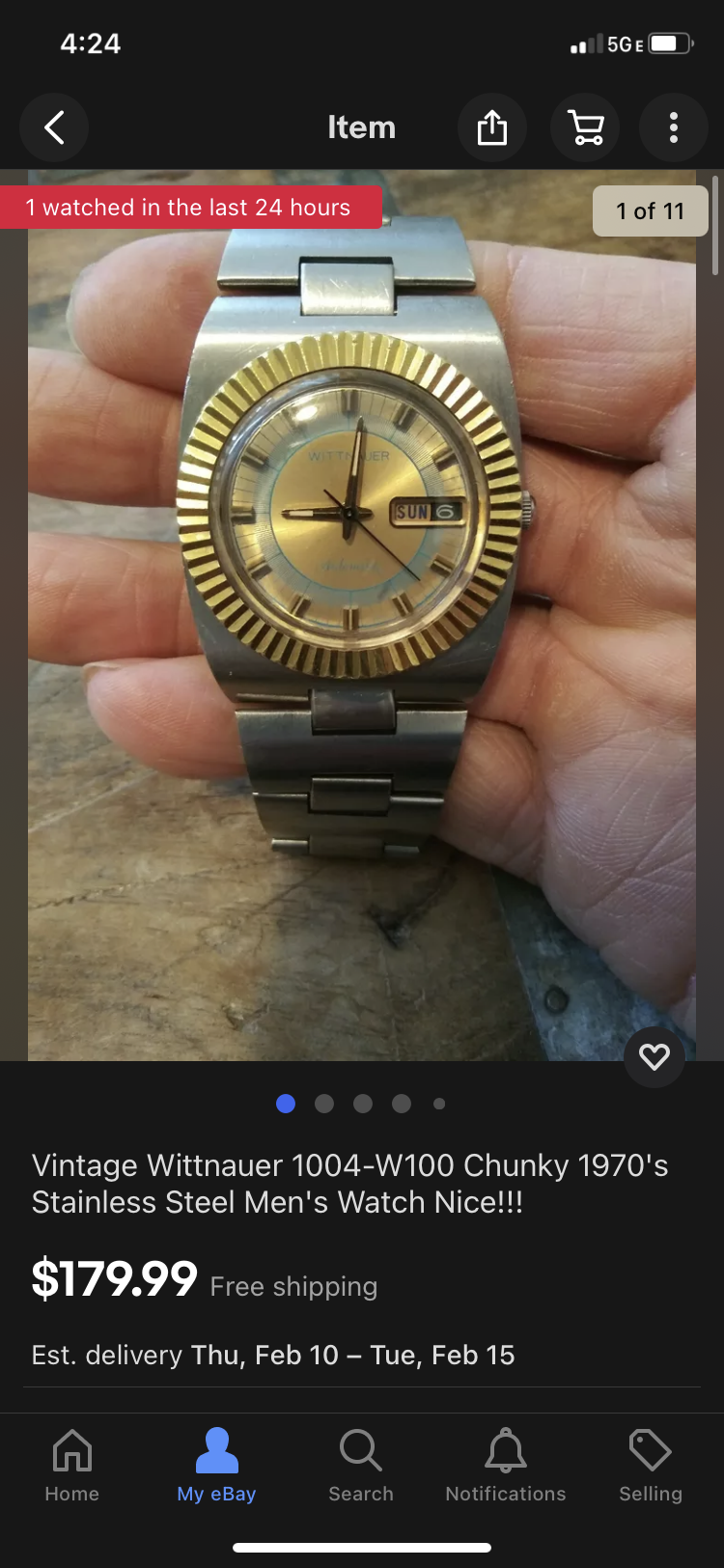Go back to the previous page

tap(54, 127)
